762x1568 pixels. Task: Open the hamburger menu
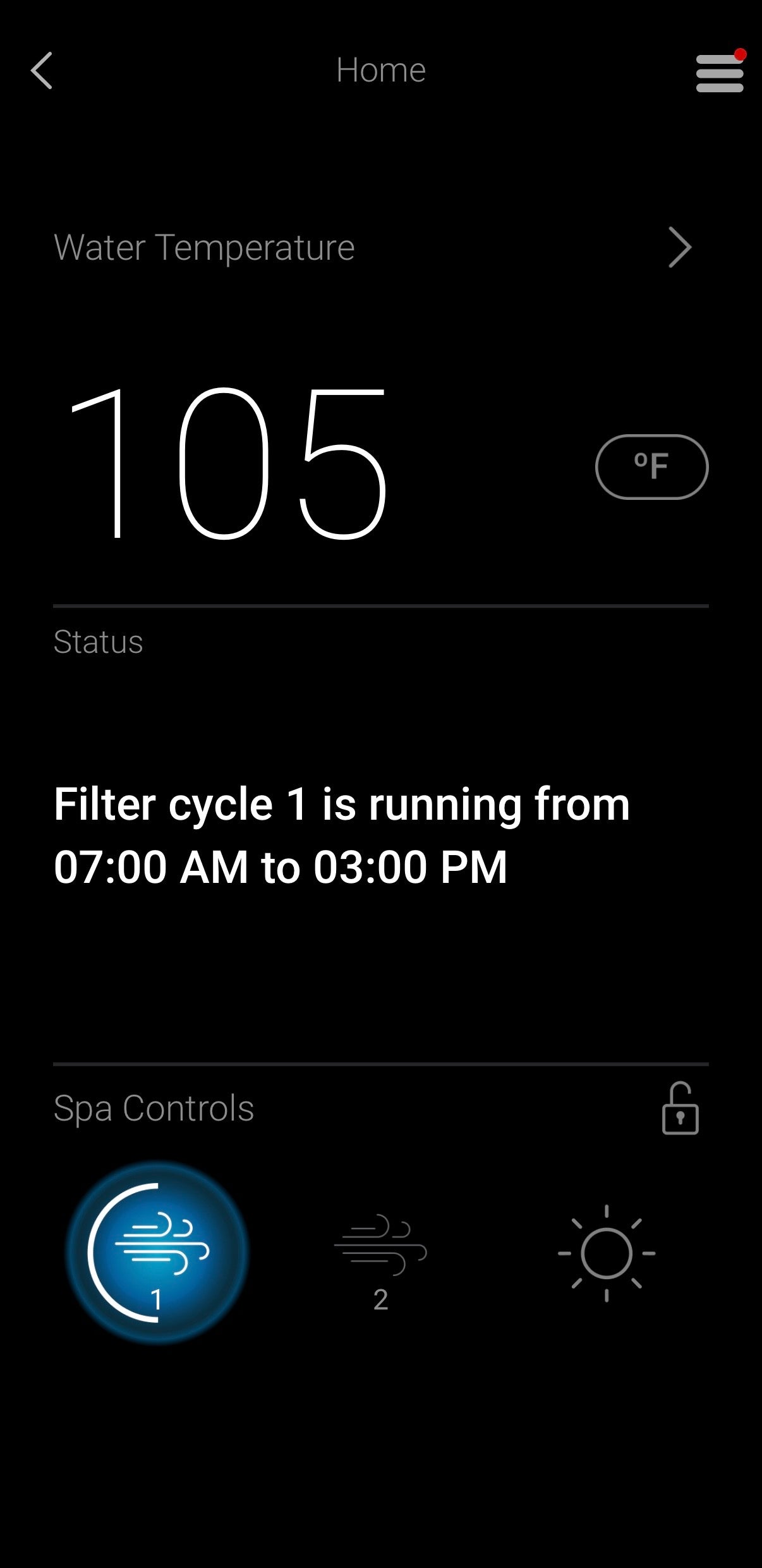(719, 73)
